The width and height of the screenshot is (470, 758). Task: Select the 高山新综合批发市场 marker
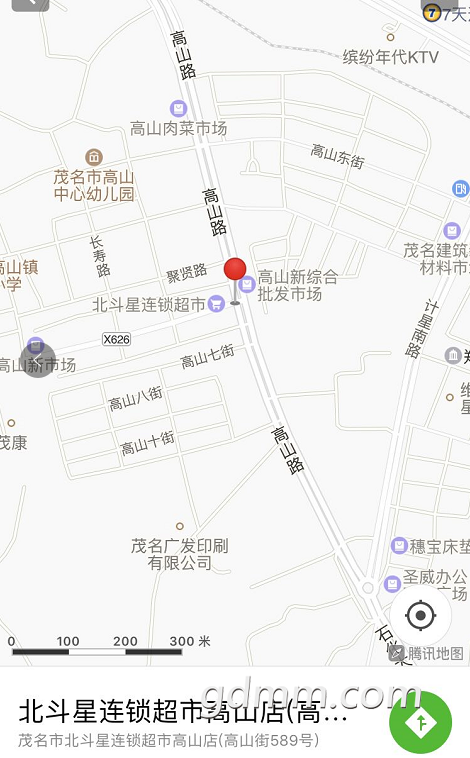point(247,284)
